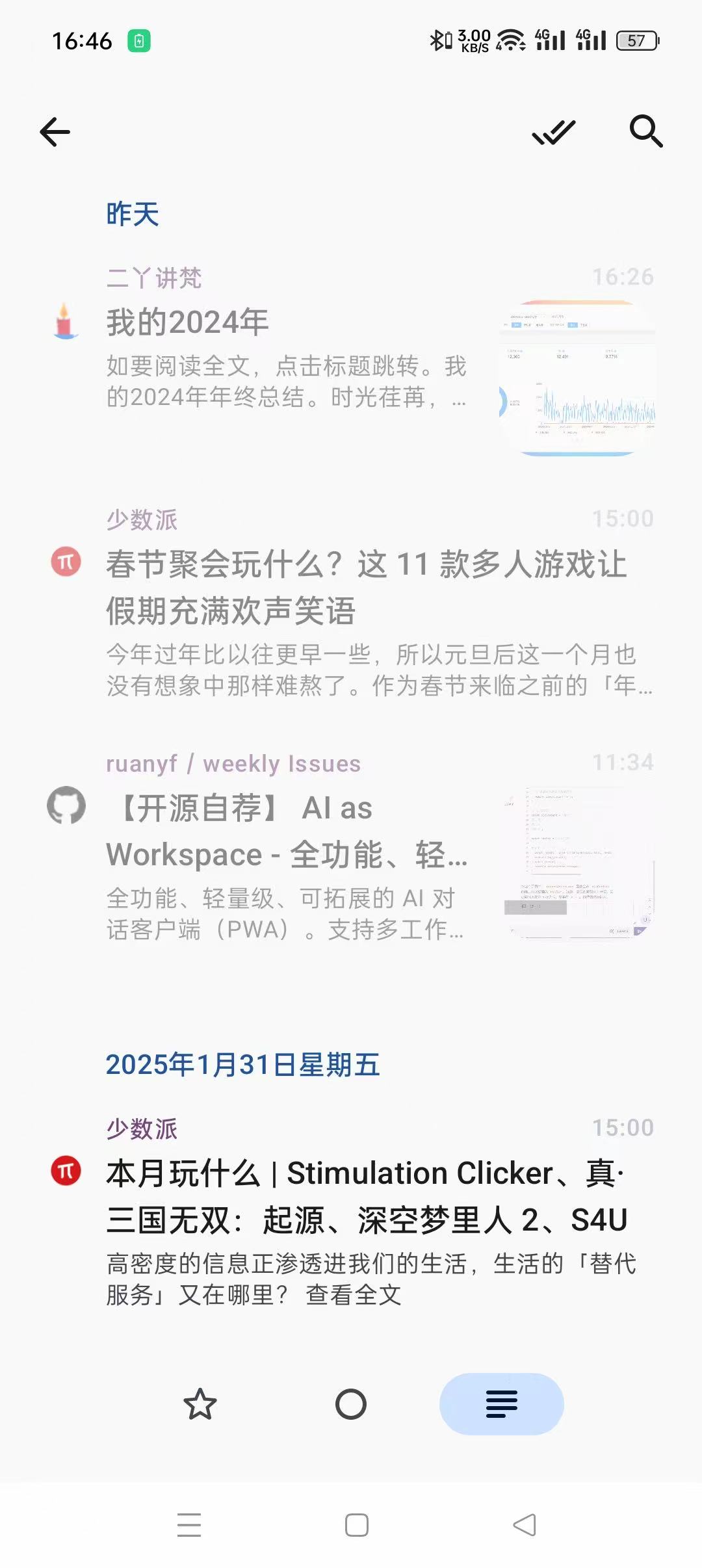Open system recent apps menu
This screenshot has width=702, height=1568.
point(189,1525)
